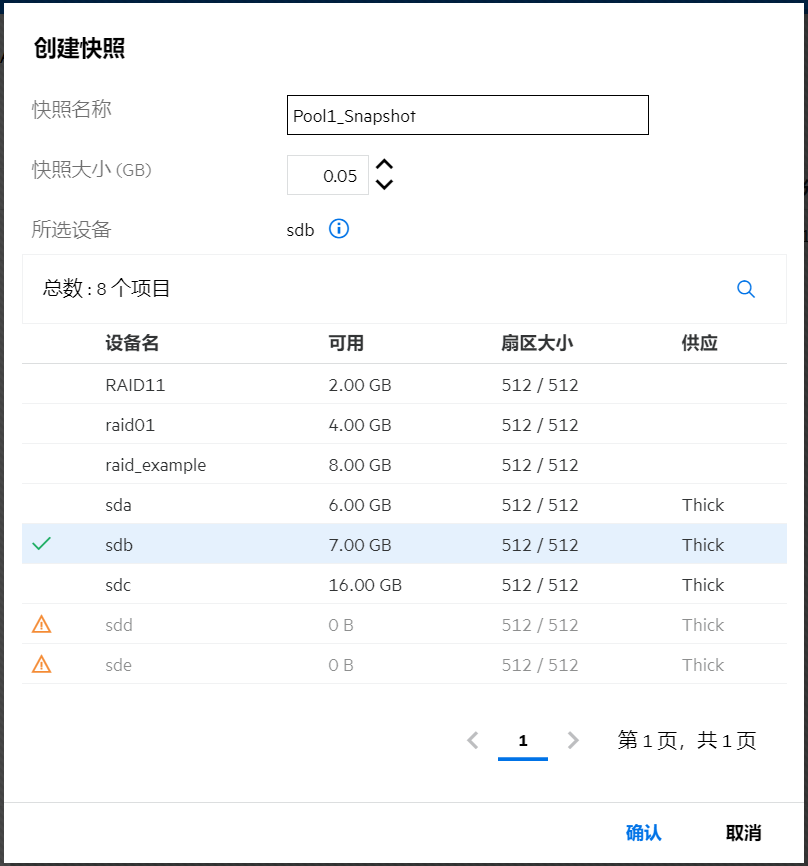
Task: Select page number 1
Action: click(523, 741)
